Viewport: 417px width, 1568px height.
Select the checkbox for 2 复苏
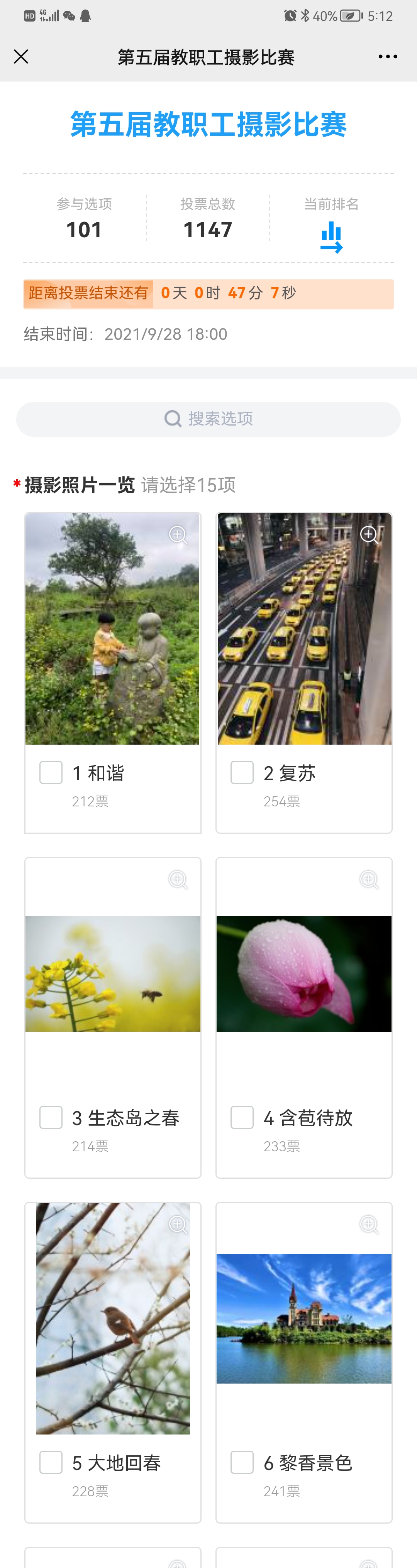click(x=242, y=772)
